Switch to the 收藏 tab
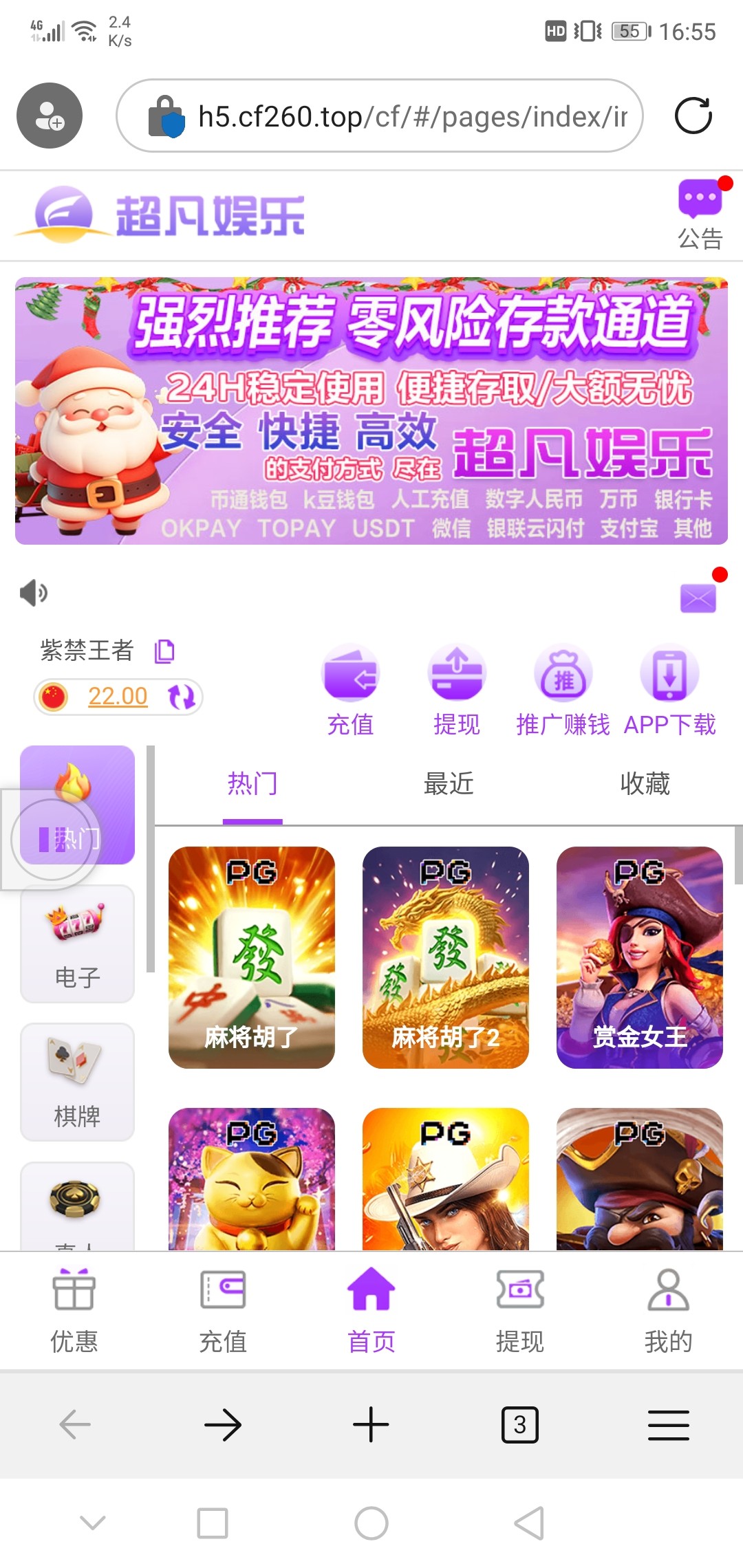The image size is (743, 1568). [x=645, y=784]
